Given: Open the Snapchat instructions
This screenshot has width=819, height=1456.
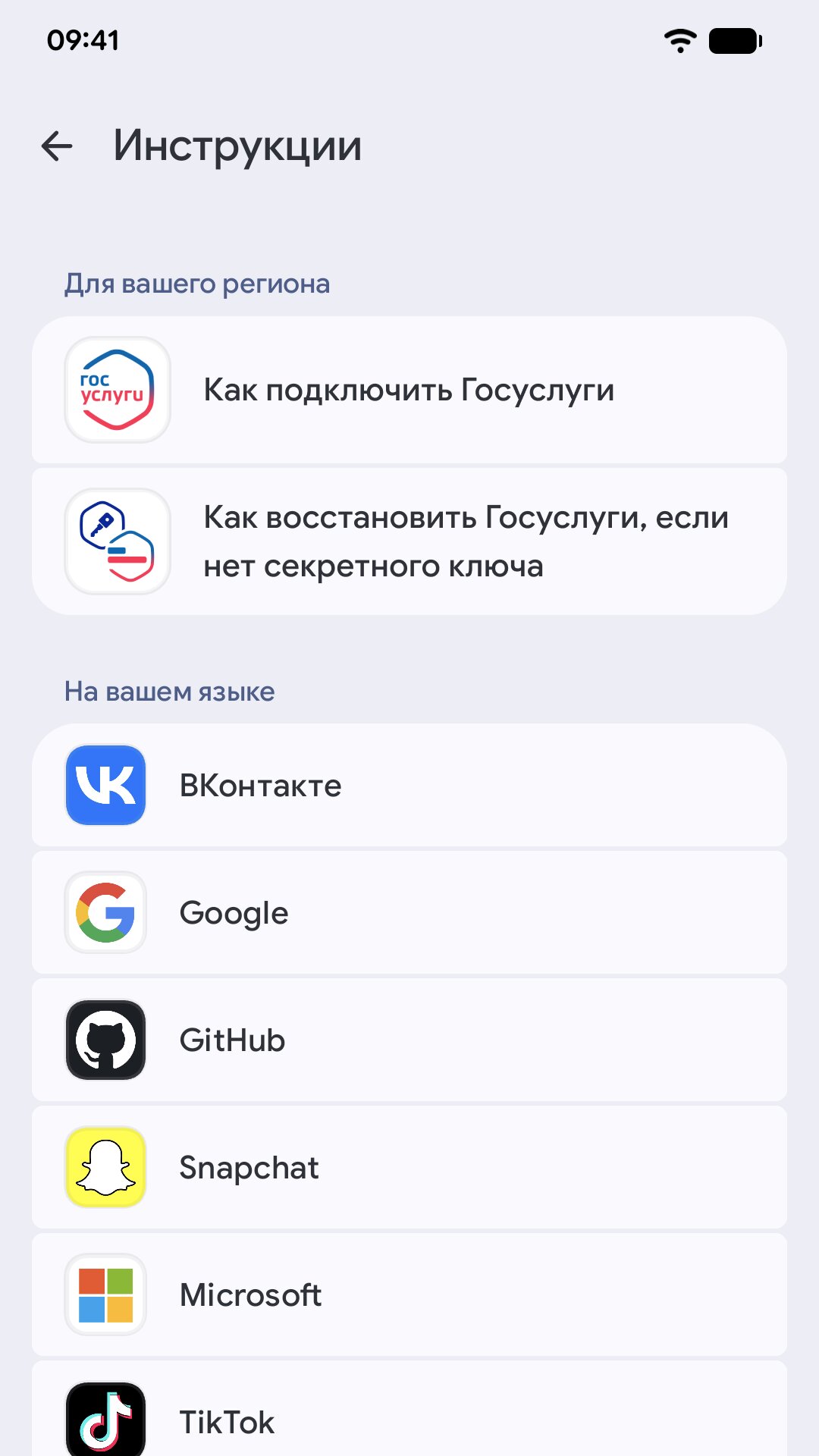Looking at the screenshot, I should coord(409,1167).
